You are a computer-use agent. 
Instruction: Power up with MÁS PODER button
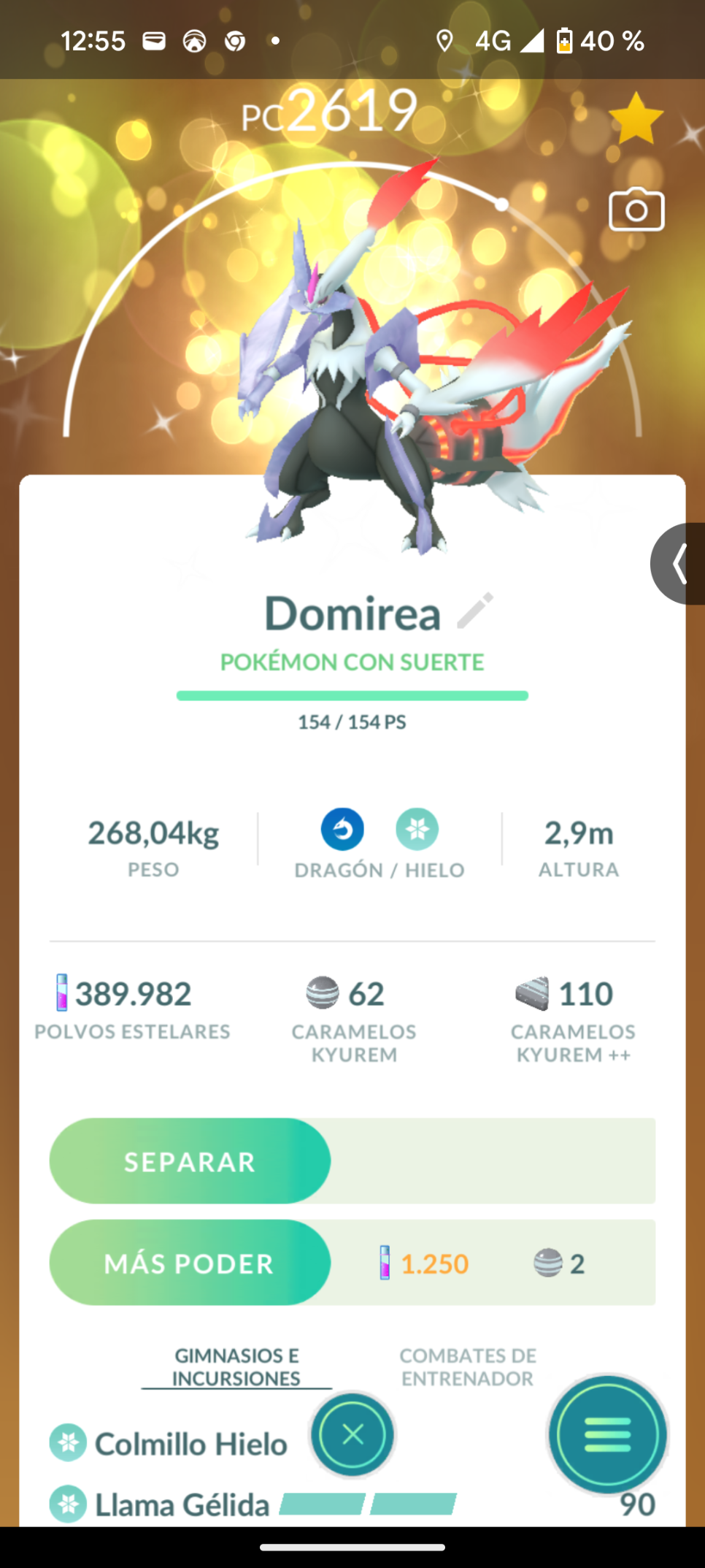(x=190, y=1262)
